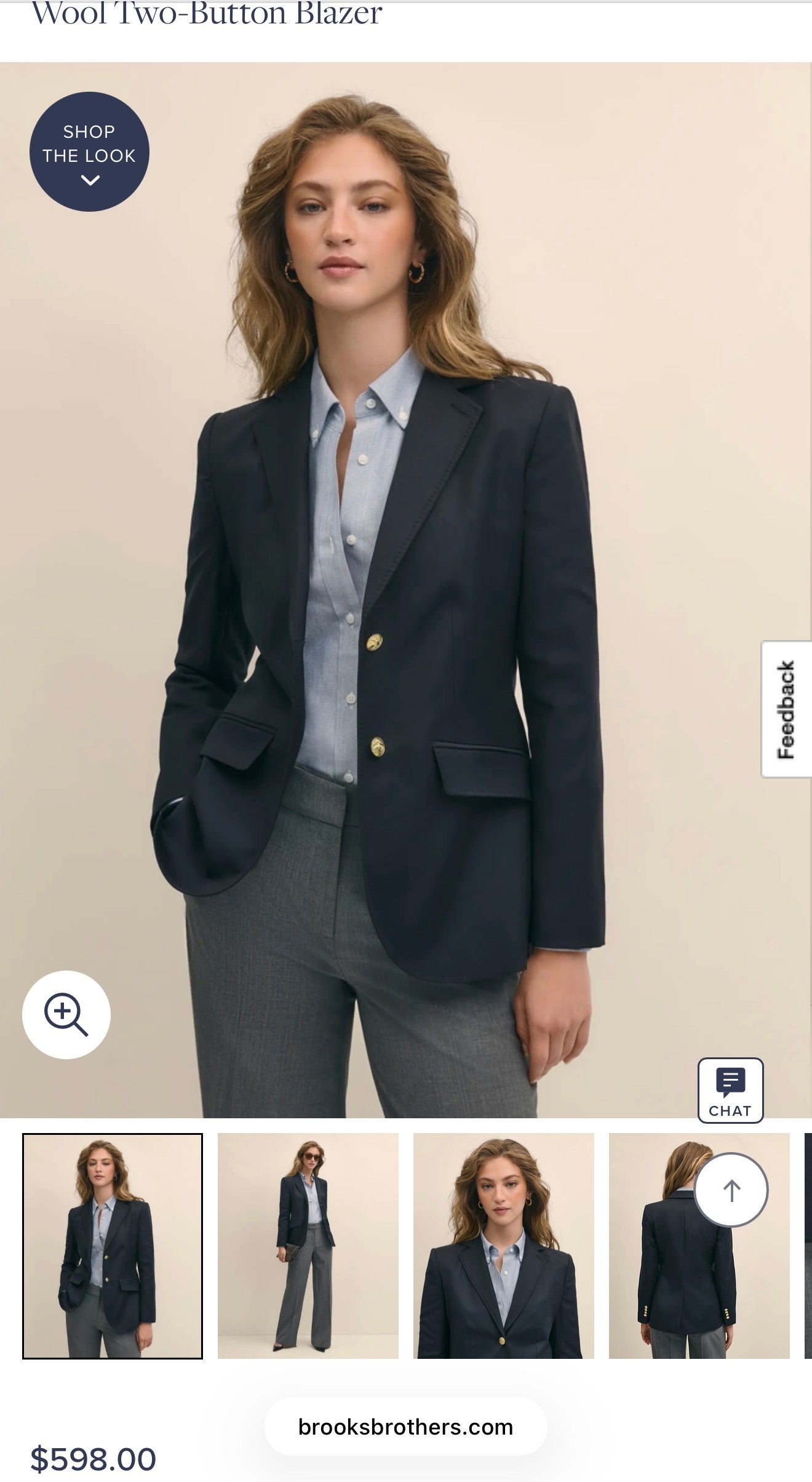Click the Shop The Look circle badge
This screenshot has height=1482, width=812.
[x=88, y=151]
